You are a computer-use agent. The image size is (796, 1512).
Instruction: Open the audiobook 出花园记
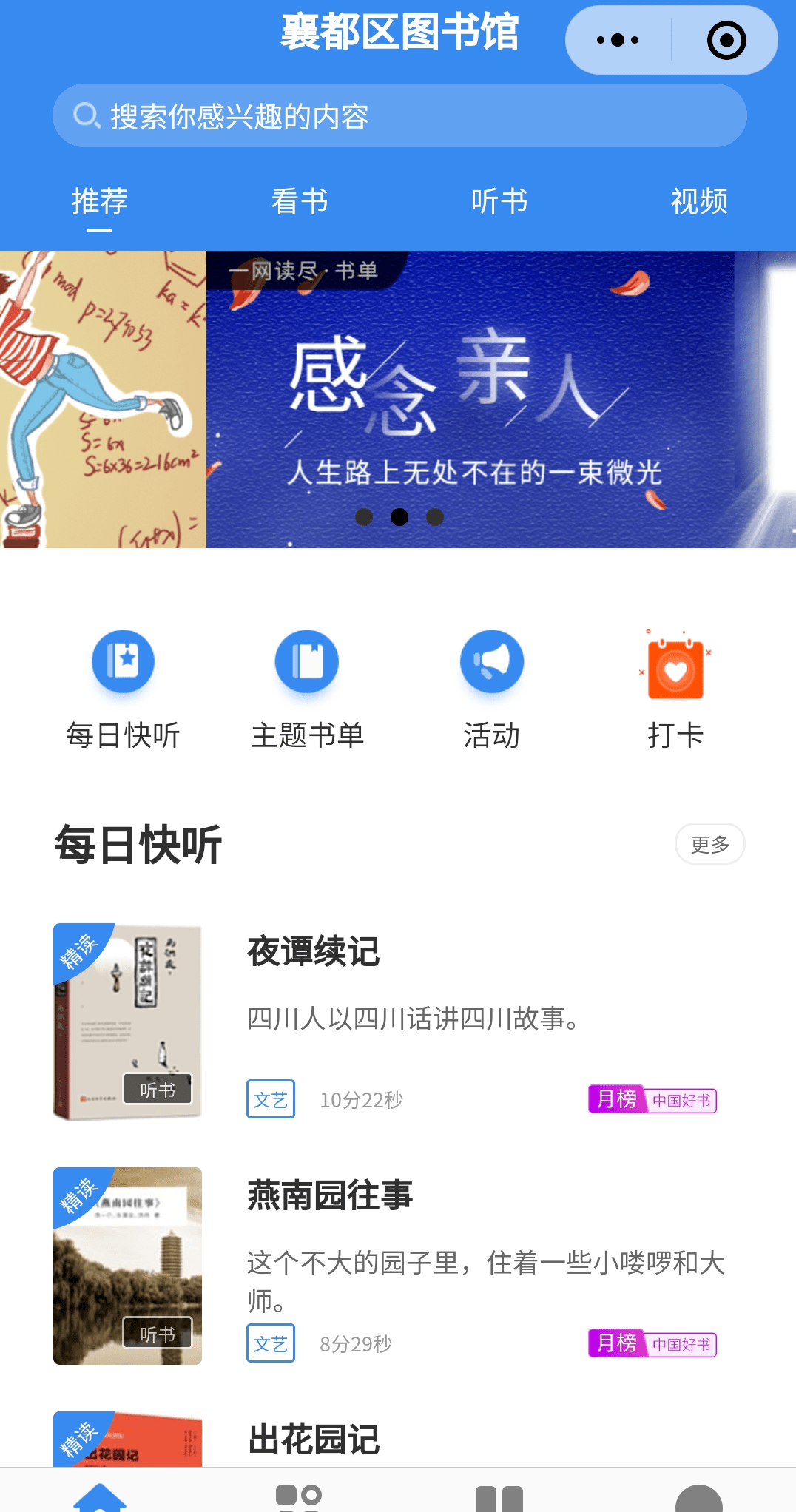(x=314, y=1440)
